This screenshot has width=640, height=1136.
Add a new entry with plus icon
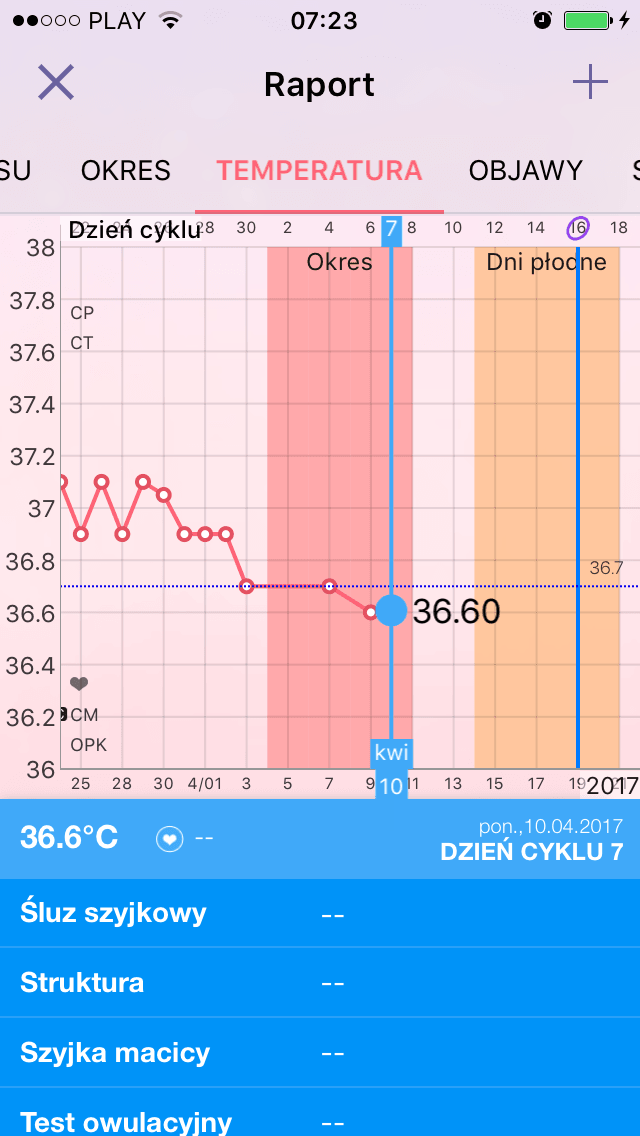click(590, 82)
